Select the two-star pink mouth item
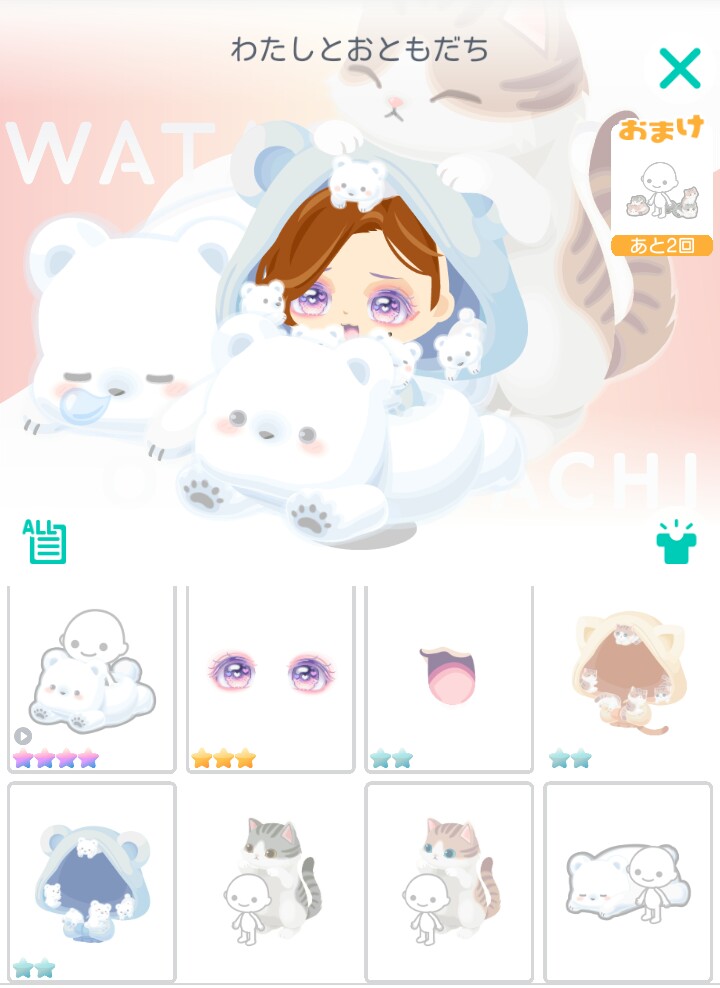Screen dimensions: 720x988 (x=449, y=680)
